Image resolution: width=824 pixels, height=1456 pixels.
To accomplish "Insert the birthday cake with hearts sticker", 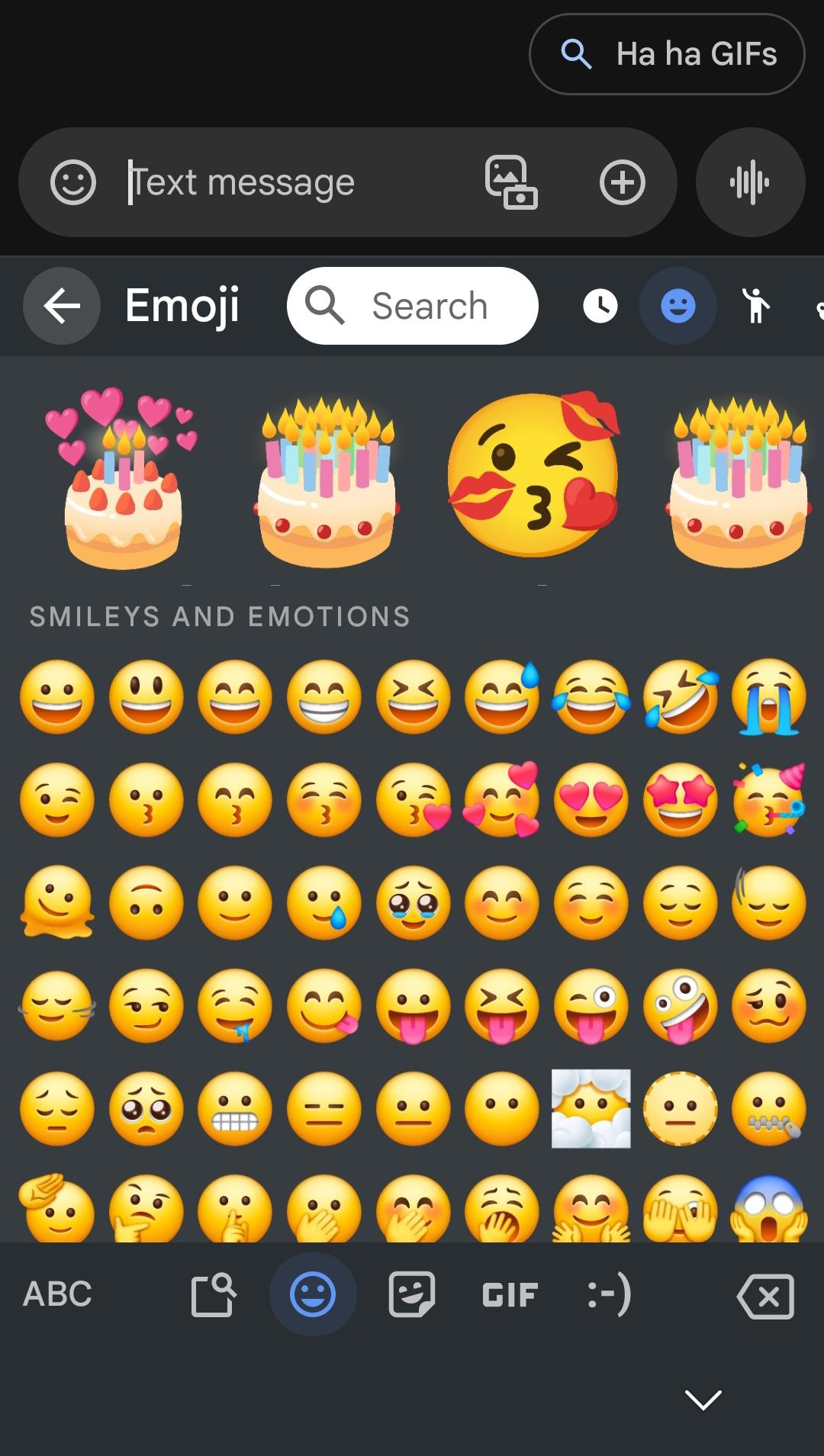I will [122, 479].
